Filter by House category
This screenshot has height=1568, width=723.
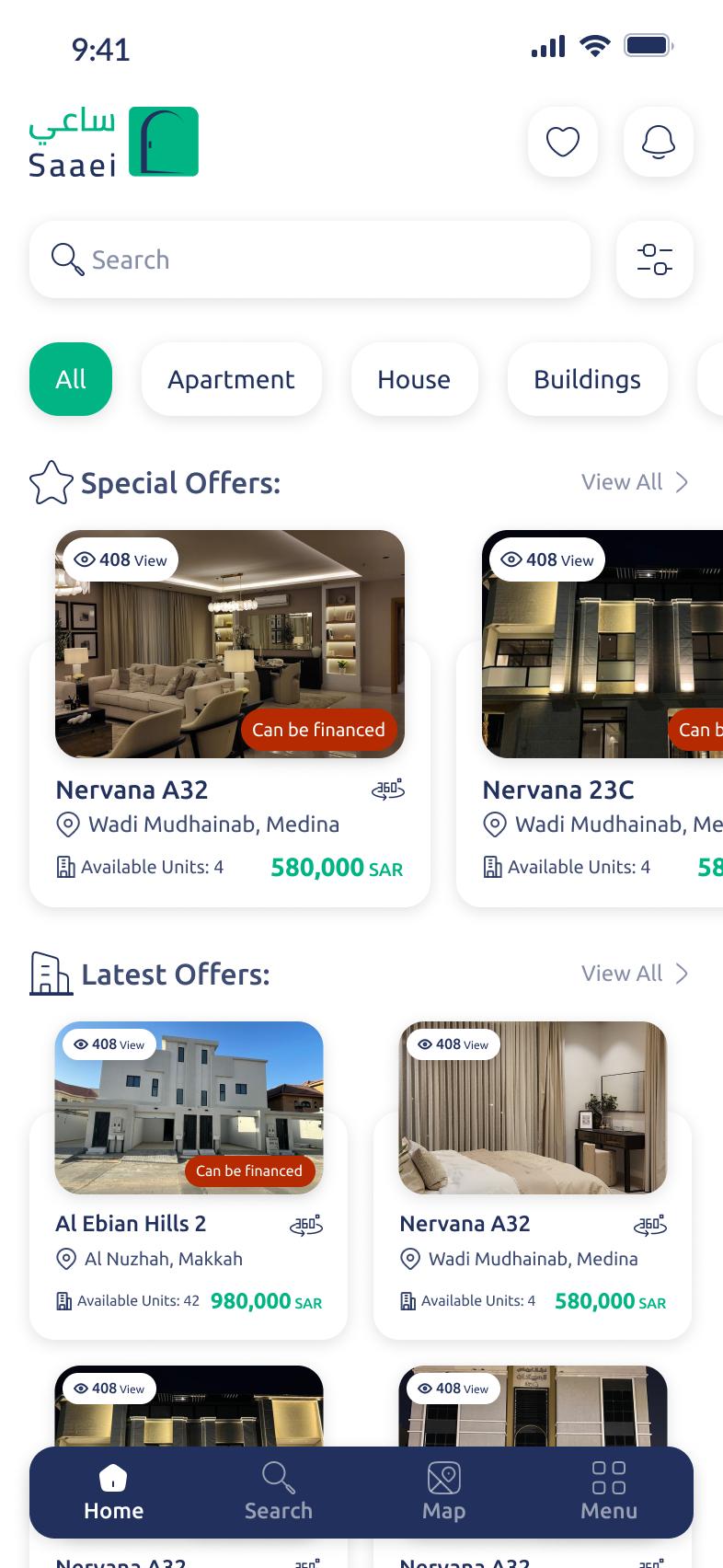[414, 379]
